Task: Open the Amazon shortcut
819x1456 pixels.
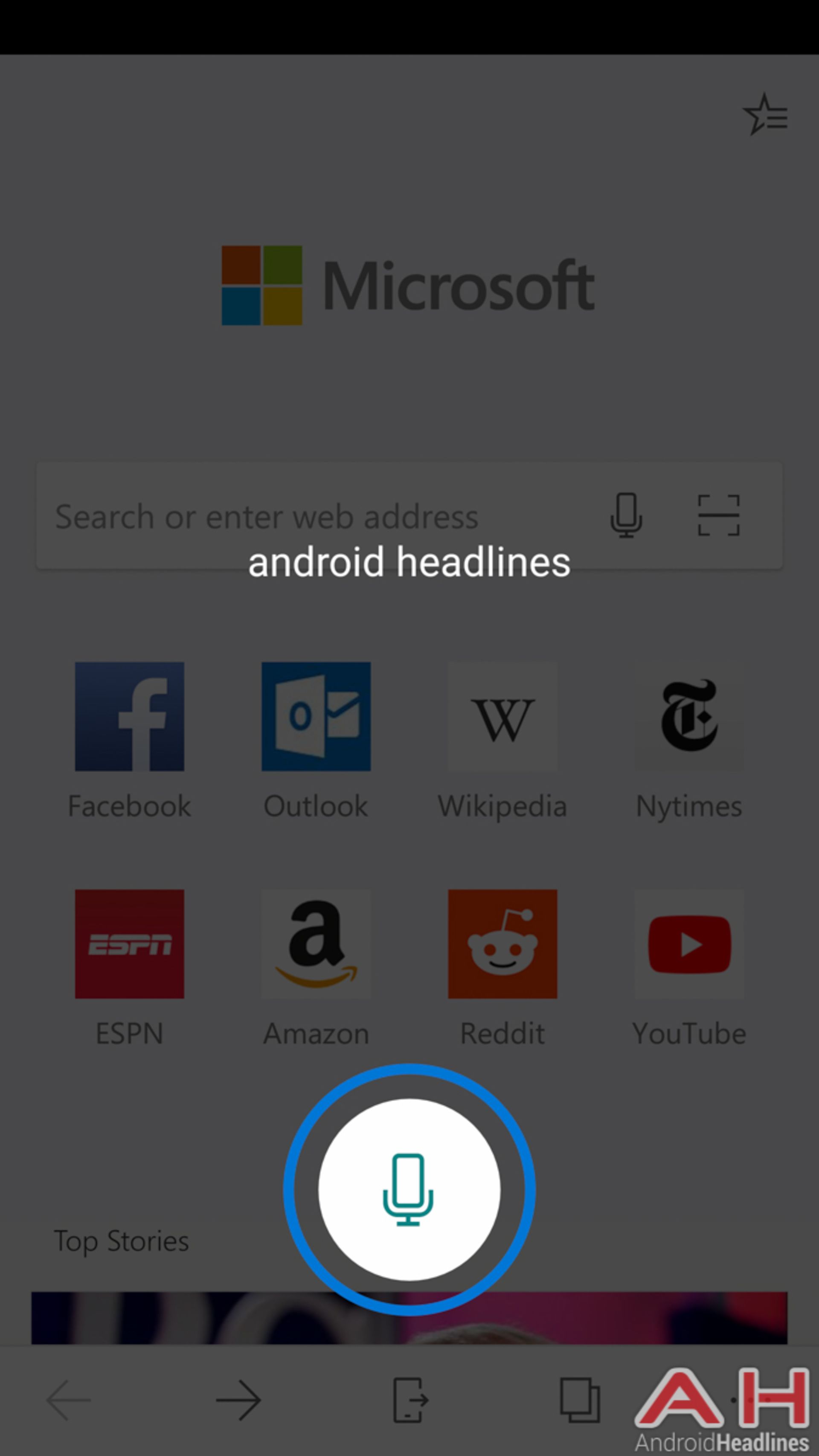Action: 316,944
